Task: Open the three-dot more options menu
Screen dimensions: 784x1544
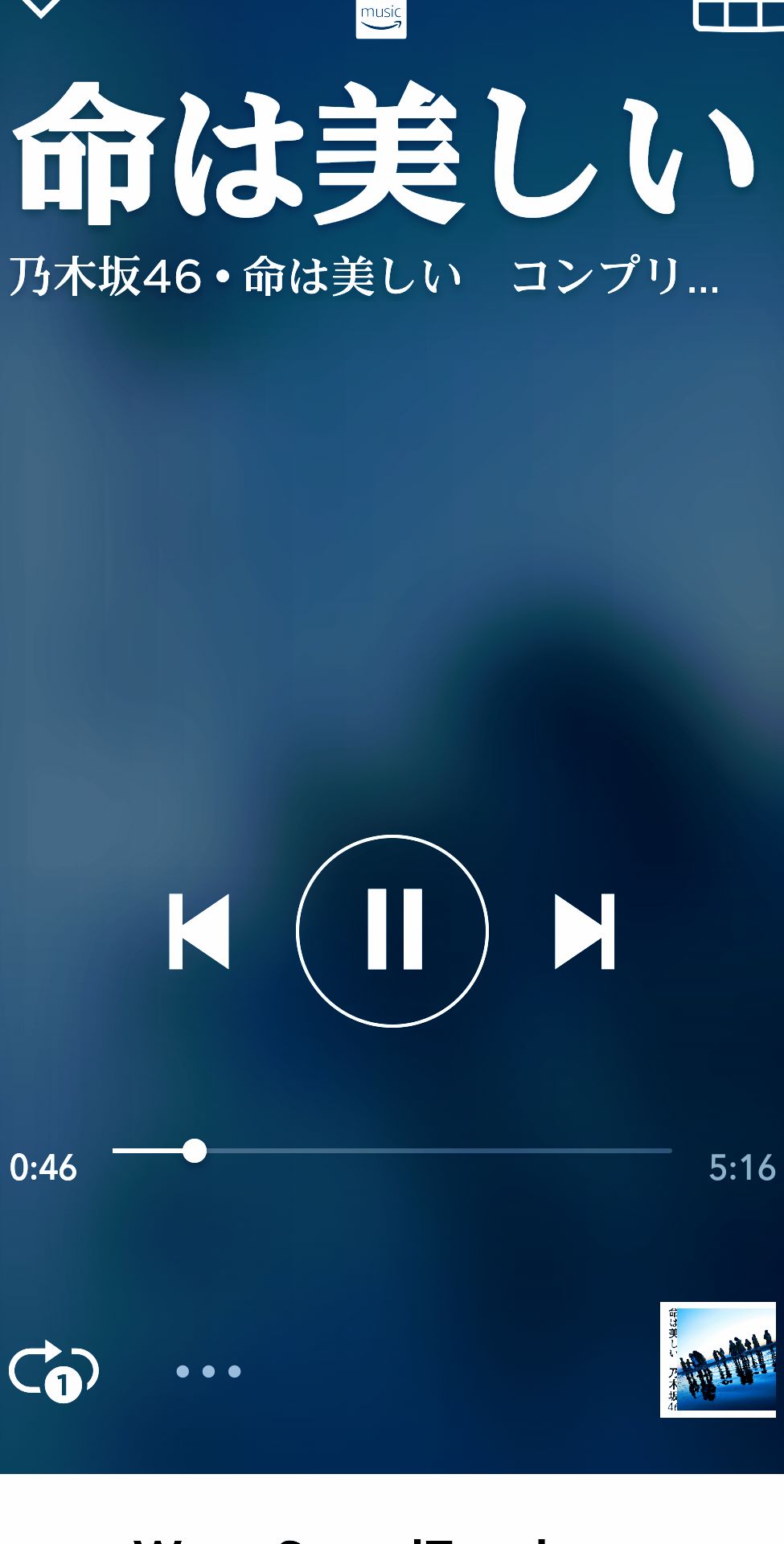Action: click(208, 1371)
